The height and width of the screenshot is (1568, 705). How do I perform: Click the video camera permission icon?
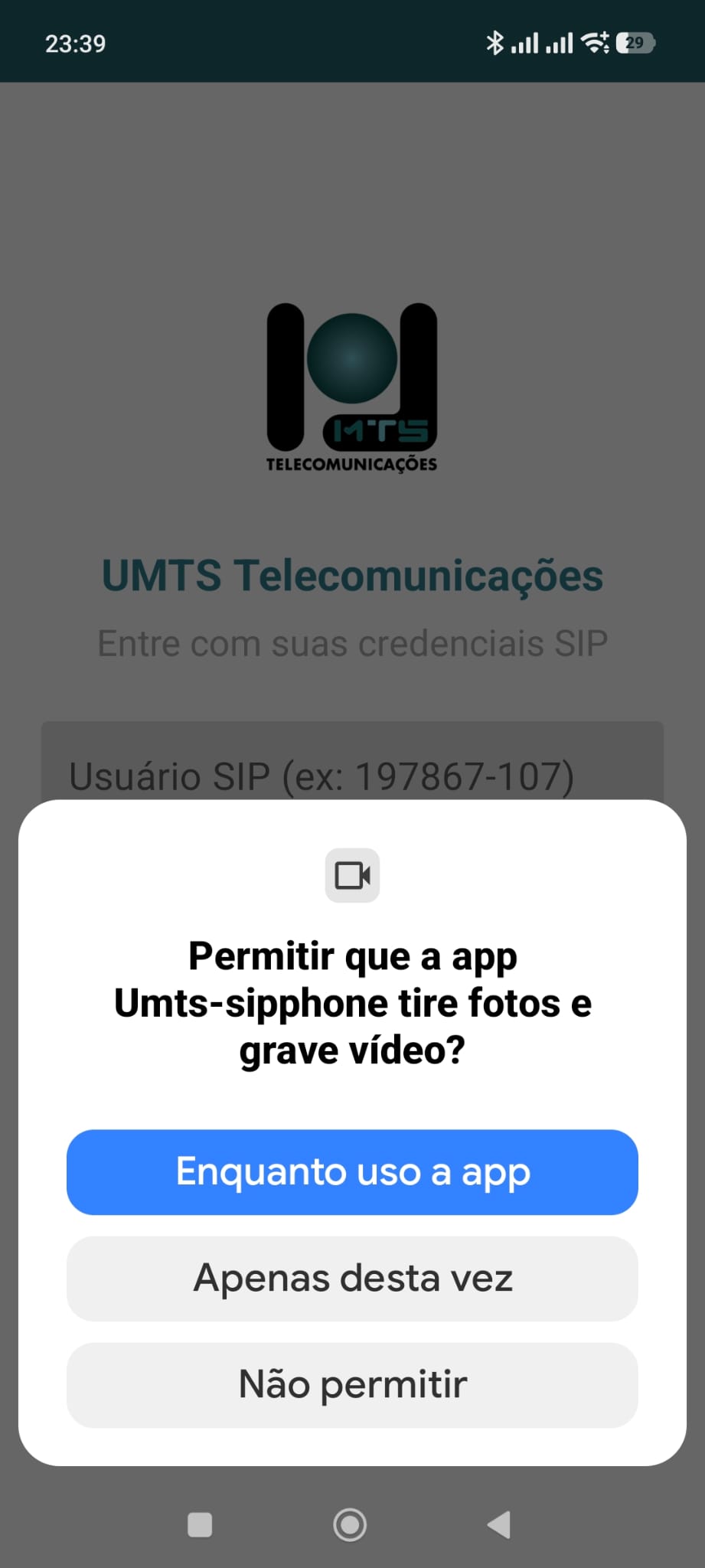pos(352,875)
